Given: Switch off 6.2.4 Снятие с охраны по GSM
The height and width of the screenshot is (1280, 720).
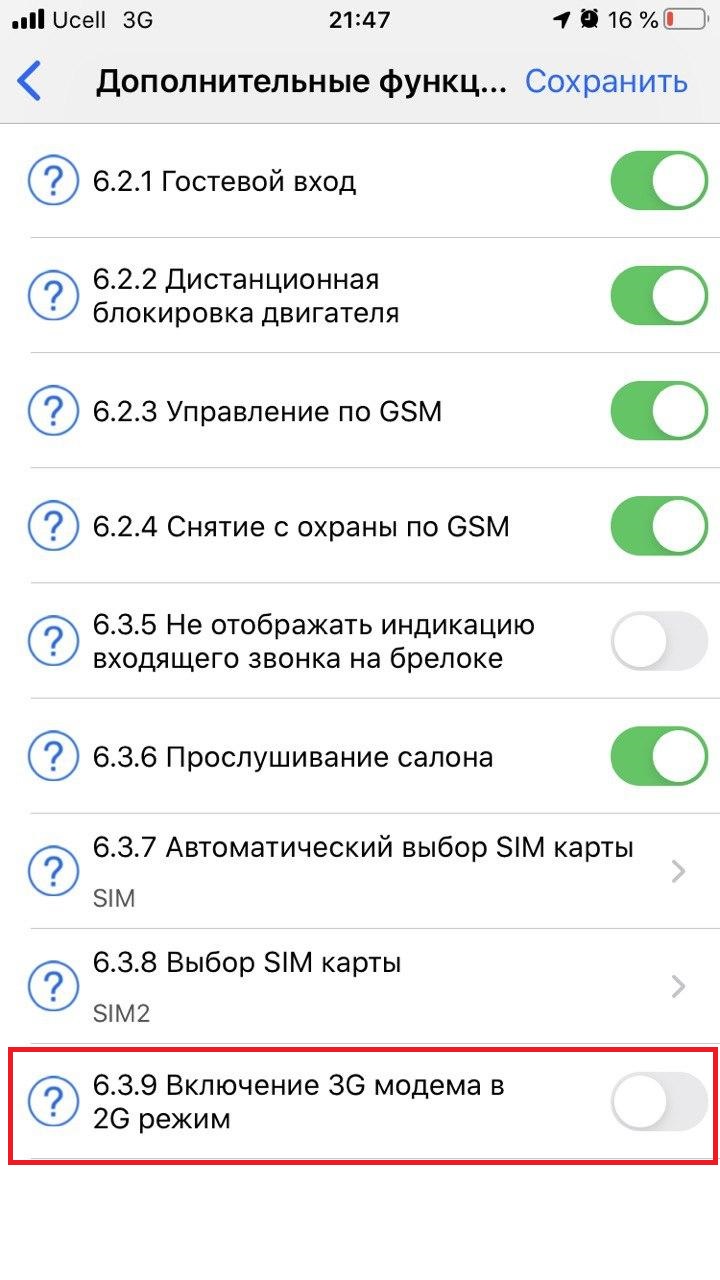Looking at the screenshot, I should pyautogui.click(x=659, y=526).
